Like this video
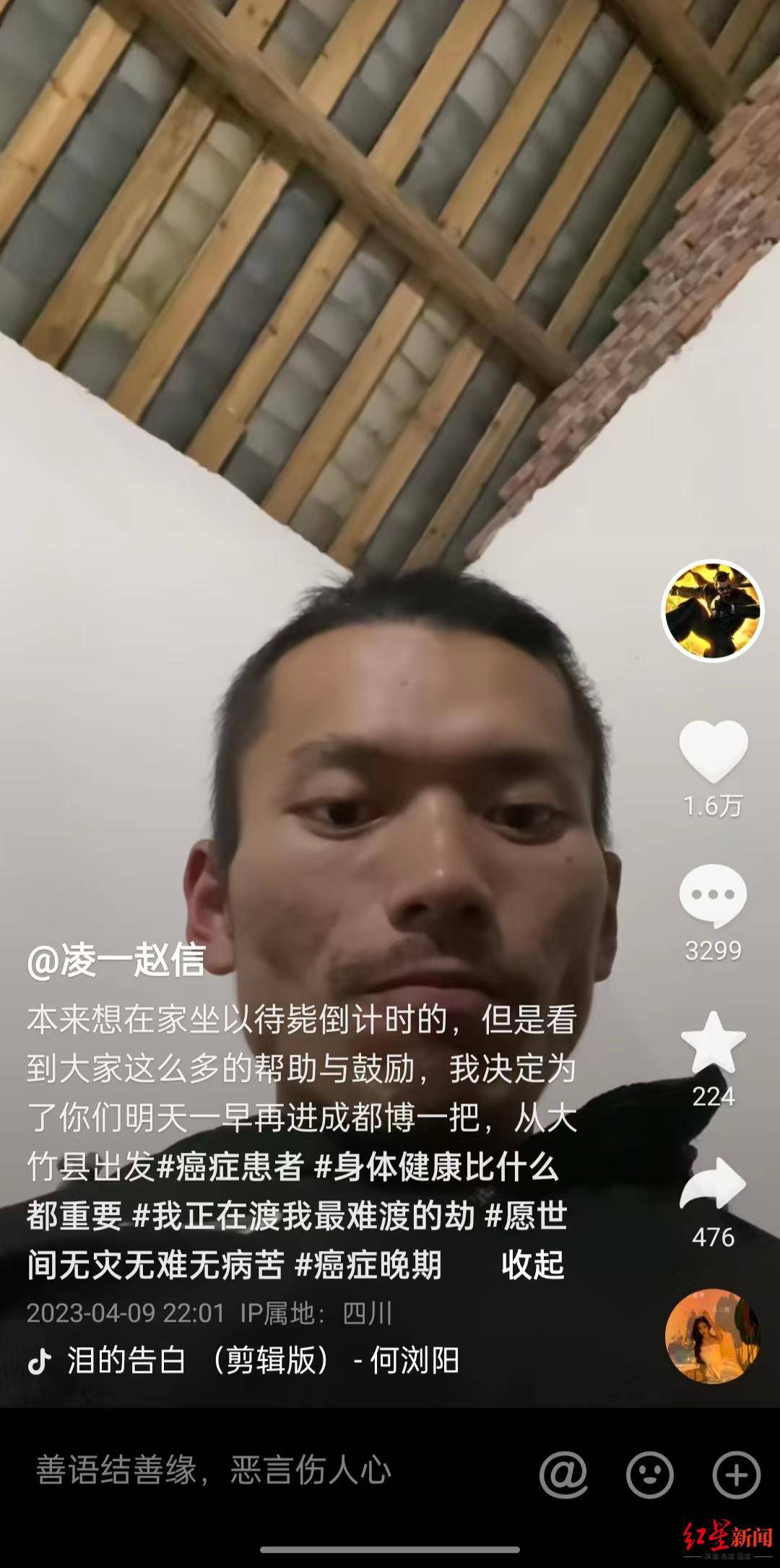This screenshot has height=1568, width=780. click(713, 752)
